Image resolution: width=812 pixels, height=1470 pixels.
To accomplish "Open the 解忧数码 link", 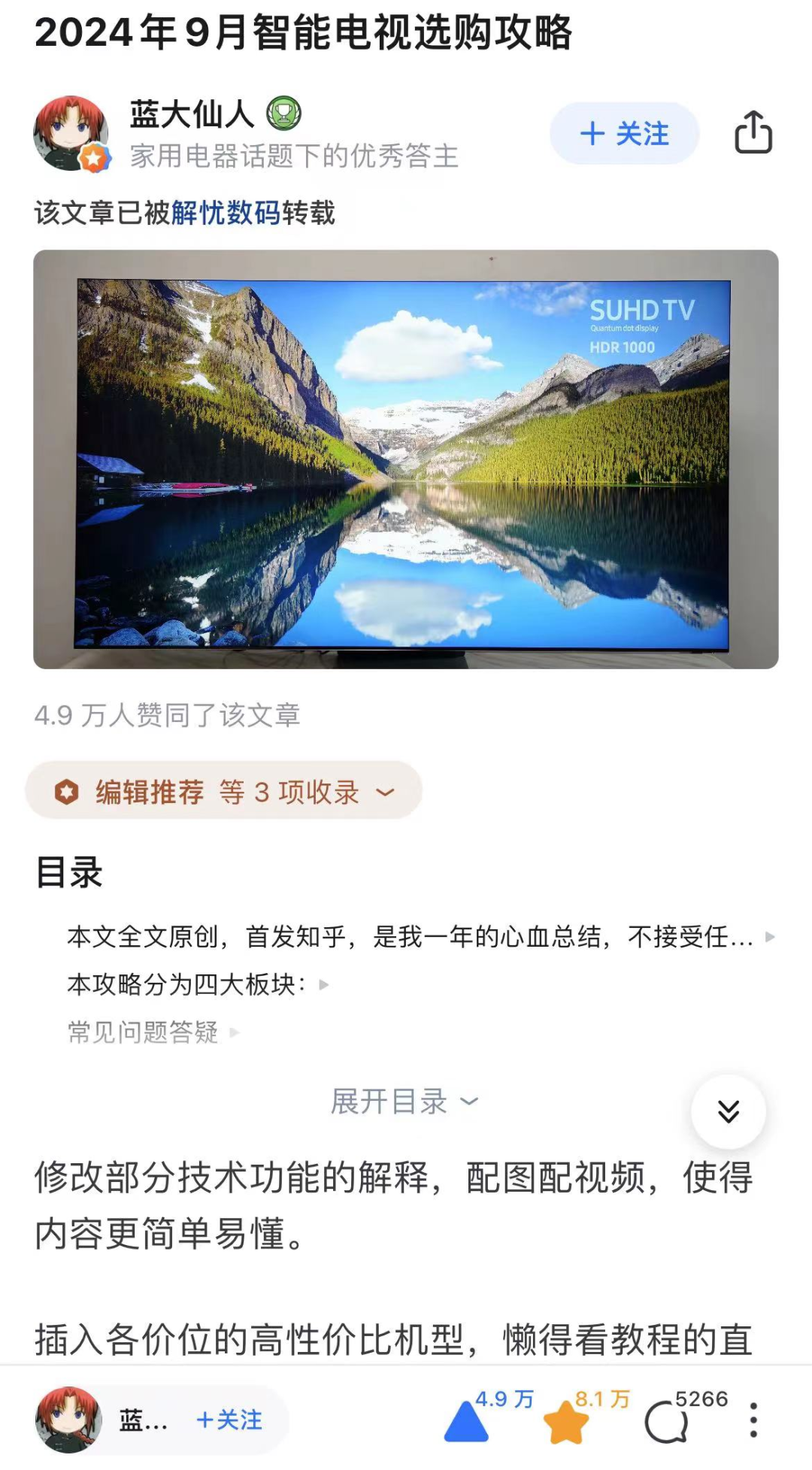I will (x=226, y=214).
